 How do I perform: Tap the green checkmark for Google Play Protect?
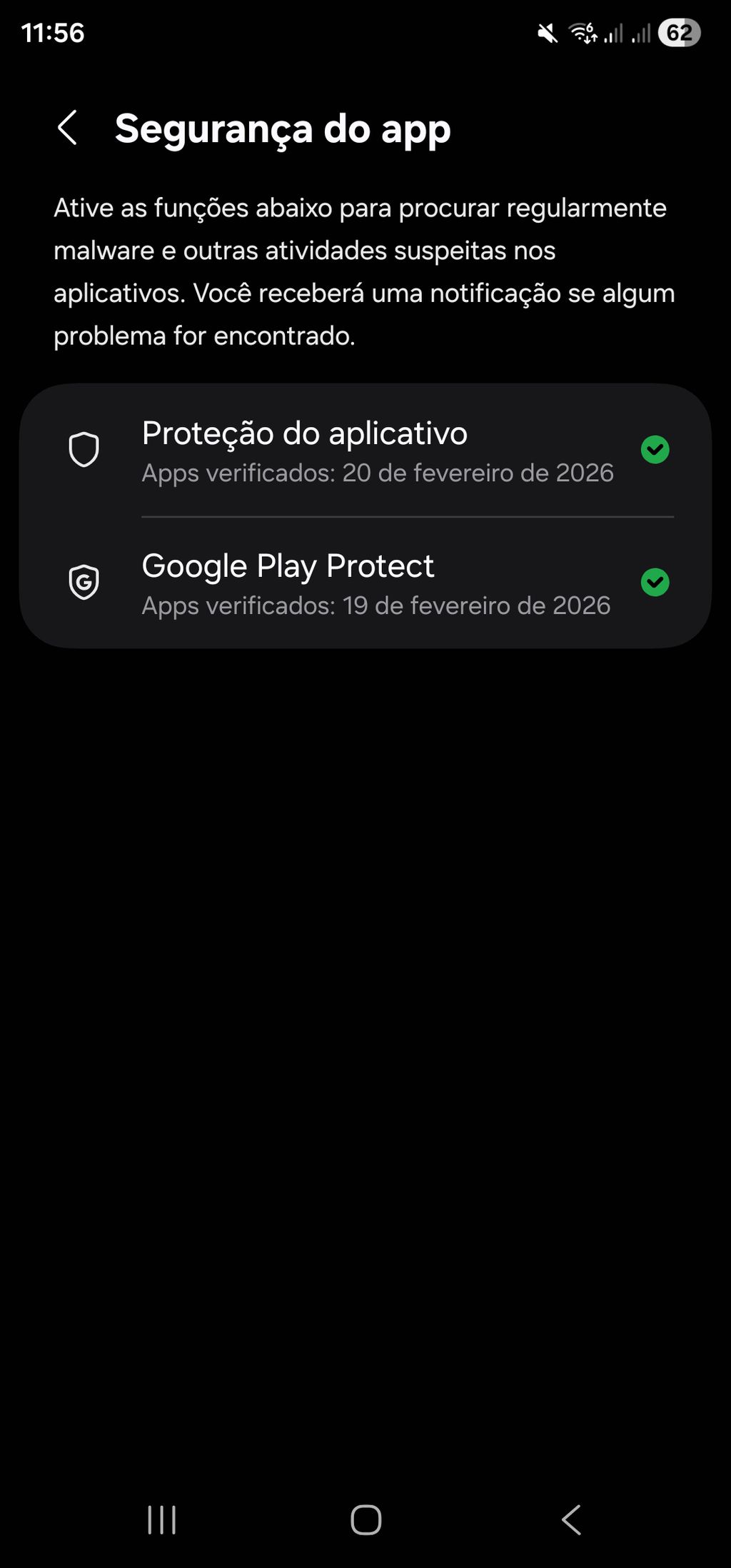655,583
